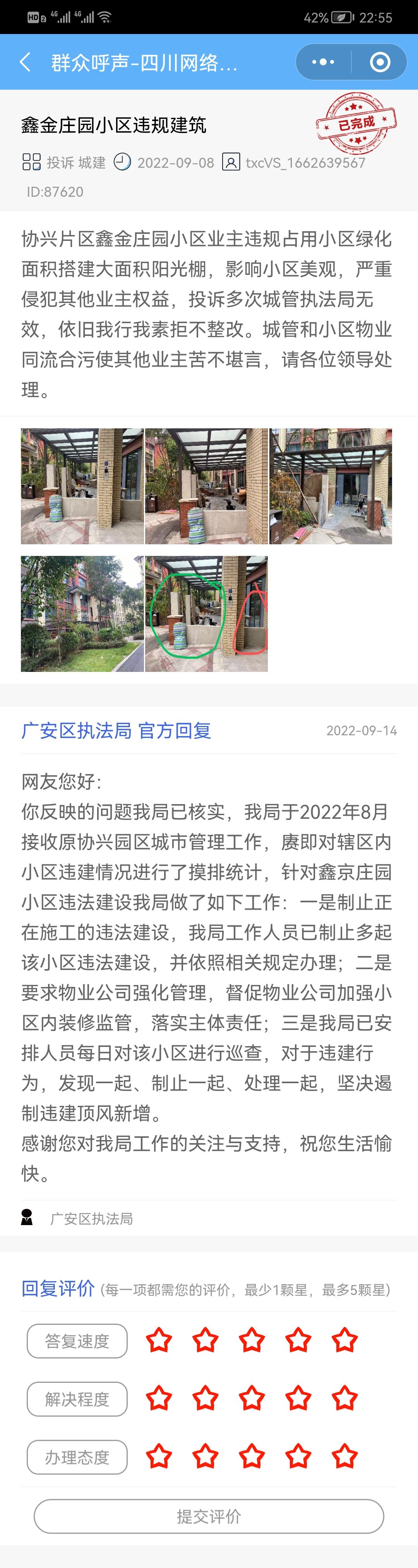This screenshot has width=418, height=1568.
Task: Open the fourth photo showing the garden
Action: tap(82, 614)
